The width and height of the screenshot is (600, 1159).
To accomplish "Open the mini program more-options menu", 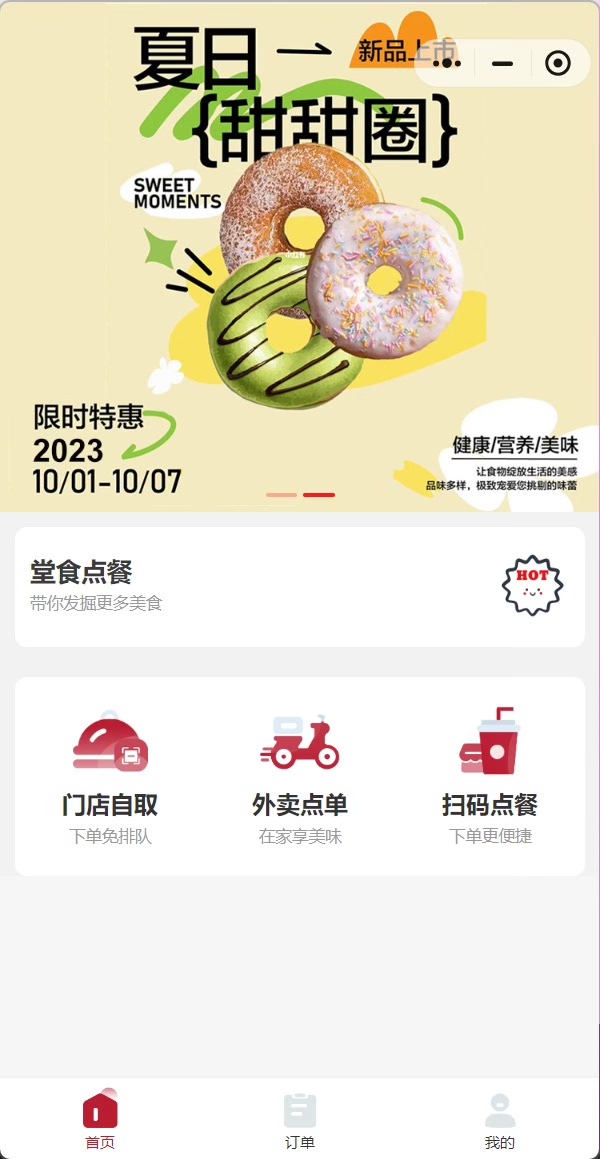I will point(448,64).
